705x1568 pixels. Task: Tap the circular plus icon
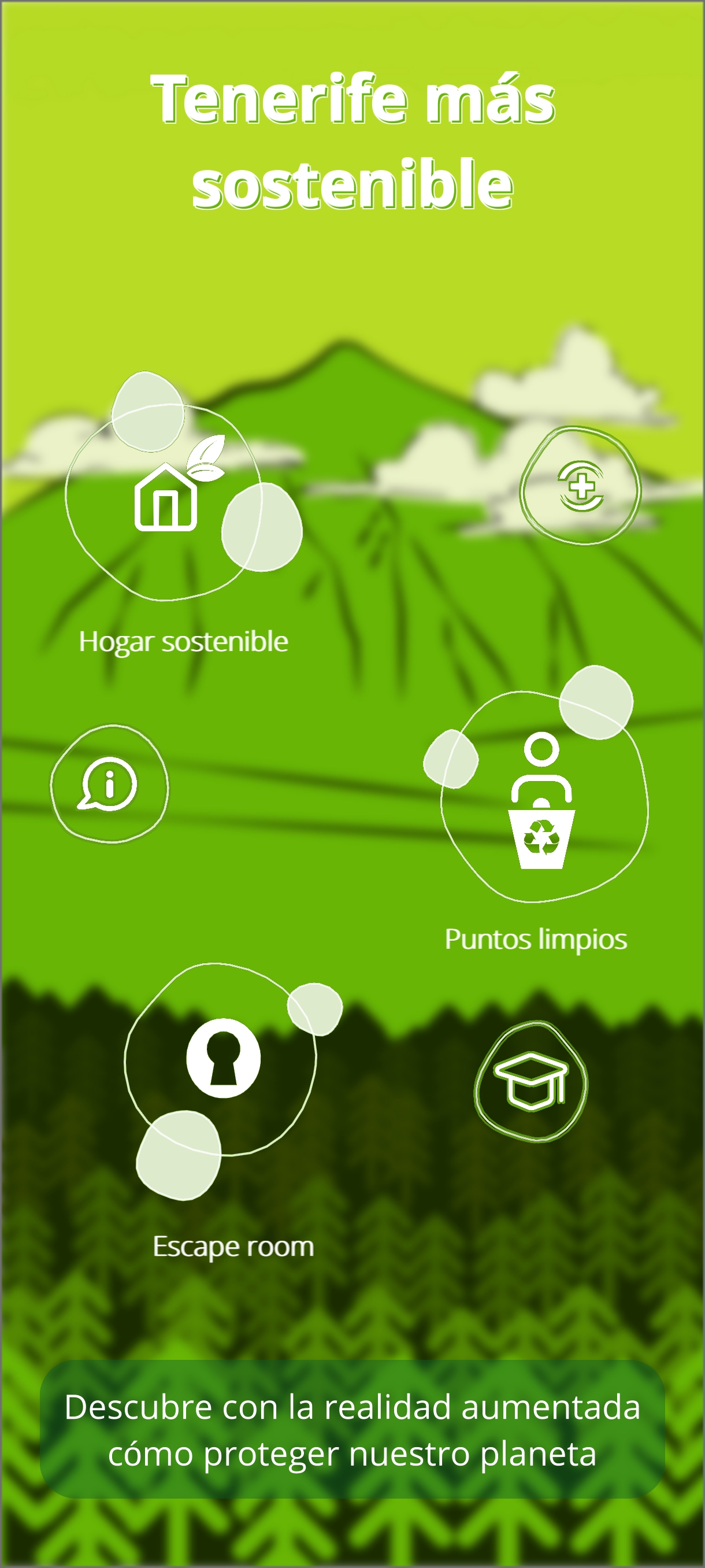(581, 486)
